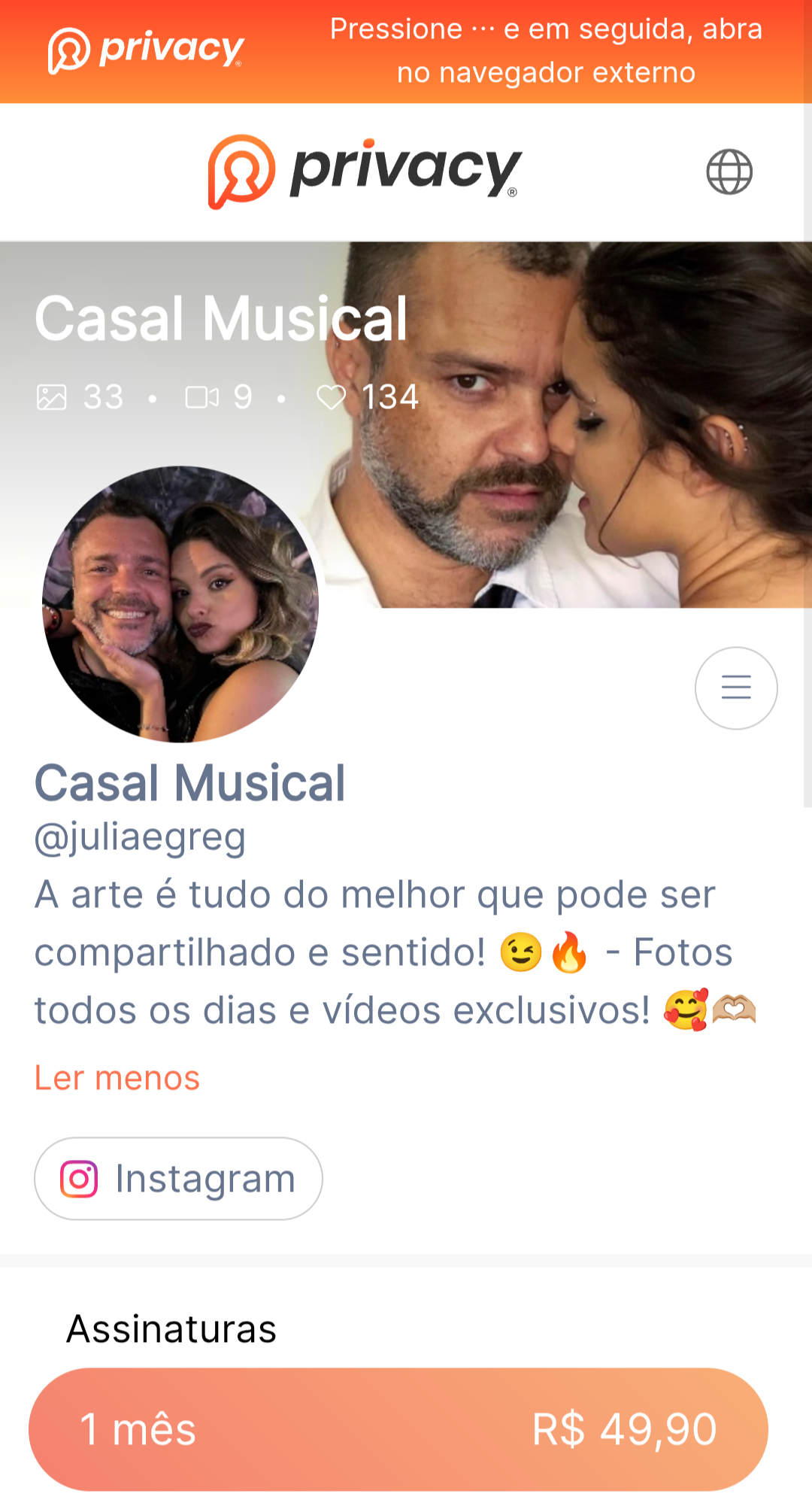This screenshot has width=812, height=1509.
Task: Open the hamburger menu on the profile
Action: click(735, 687)
